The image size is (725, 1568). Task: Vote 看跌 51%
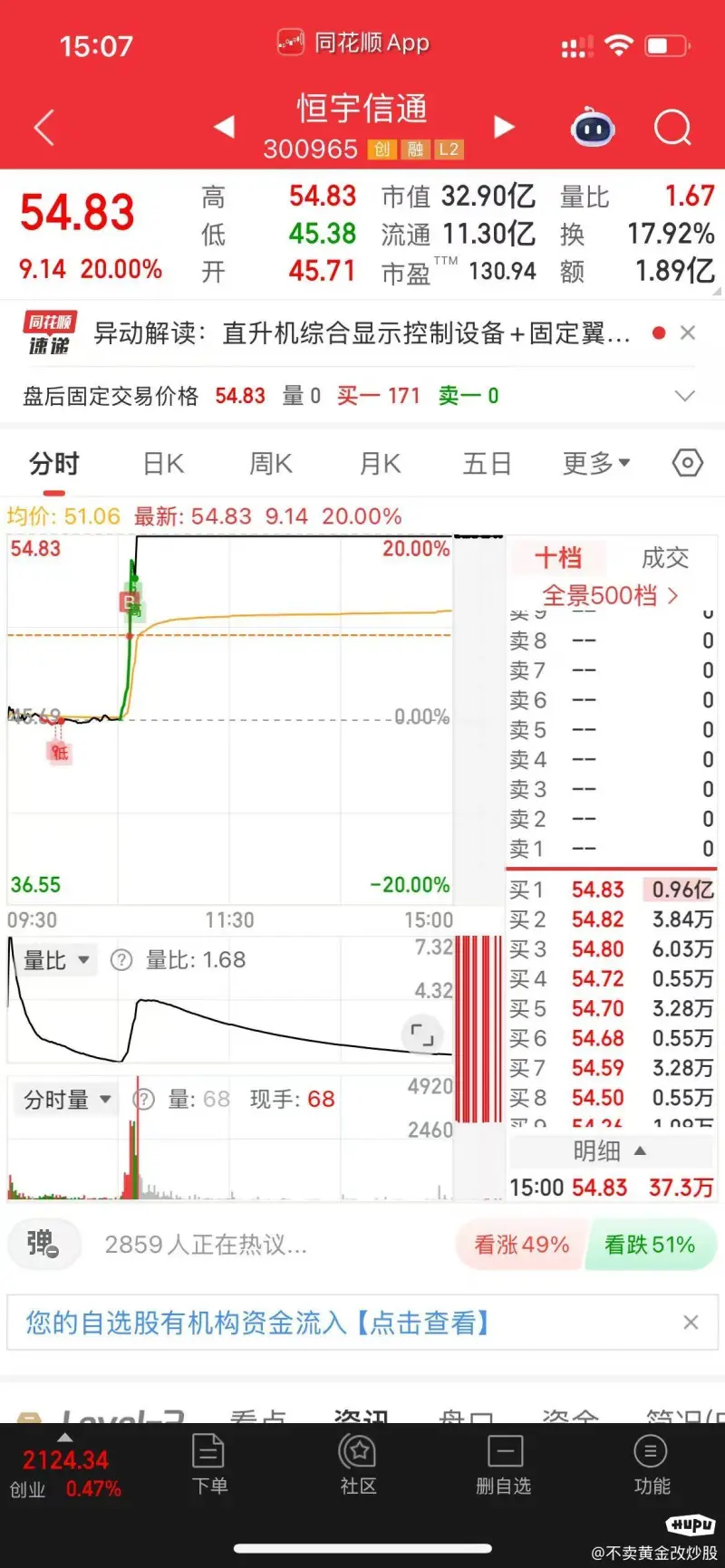651,1245
